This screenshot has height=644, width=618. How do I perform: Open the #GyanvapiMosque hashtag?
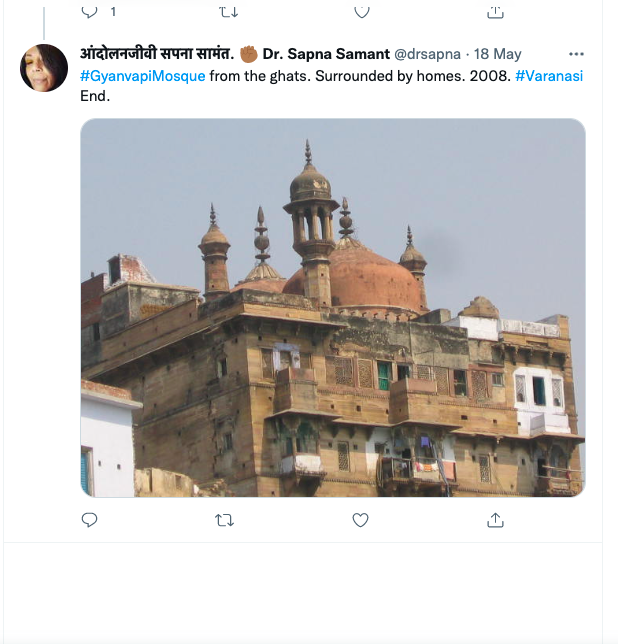point(143,76)
